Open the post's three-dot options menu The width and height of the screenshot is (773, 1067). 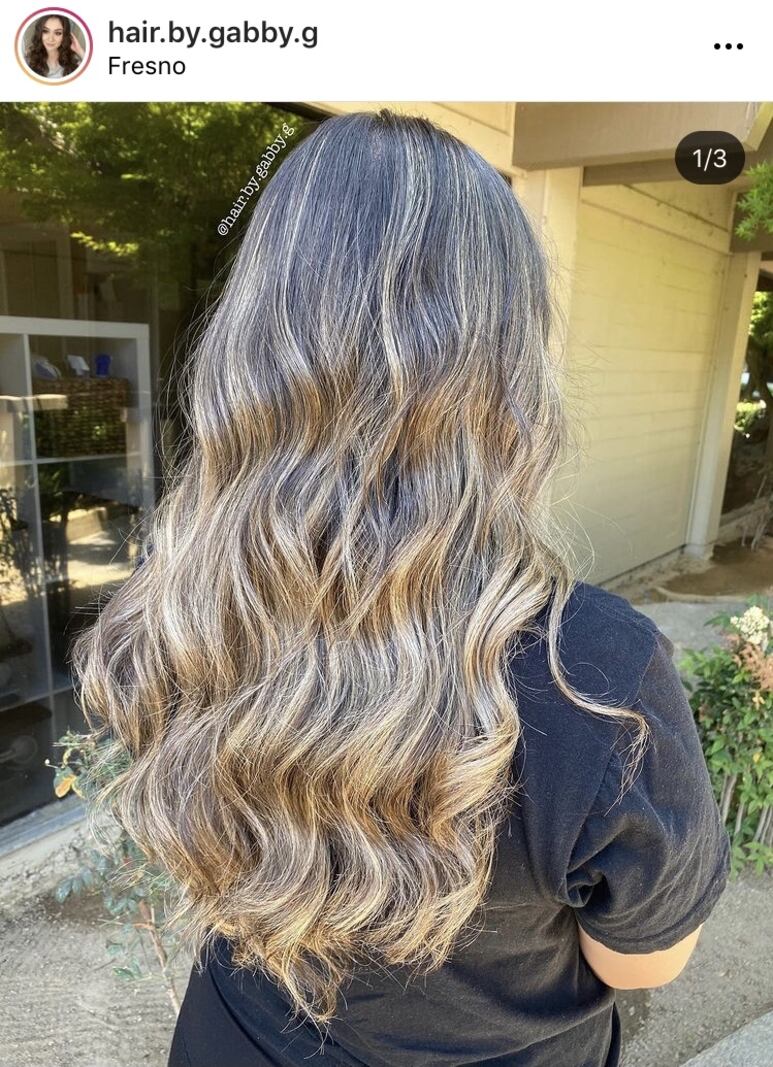coord(728,46)
